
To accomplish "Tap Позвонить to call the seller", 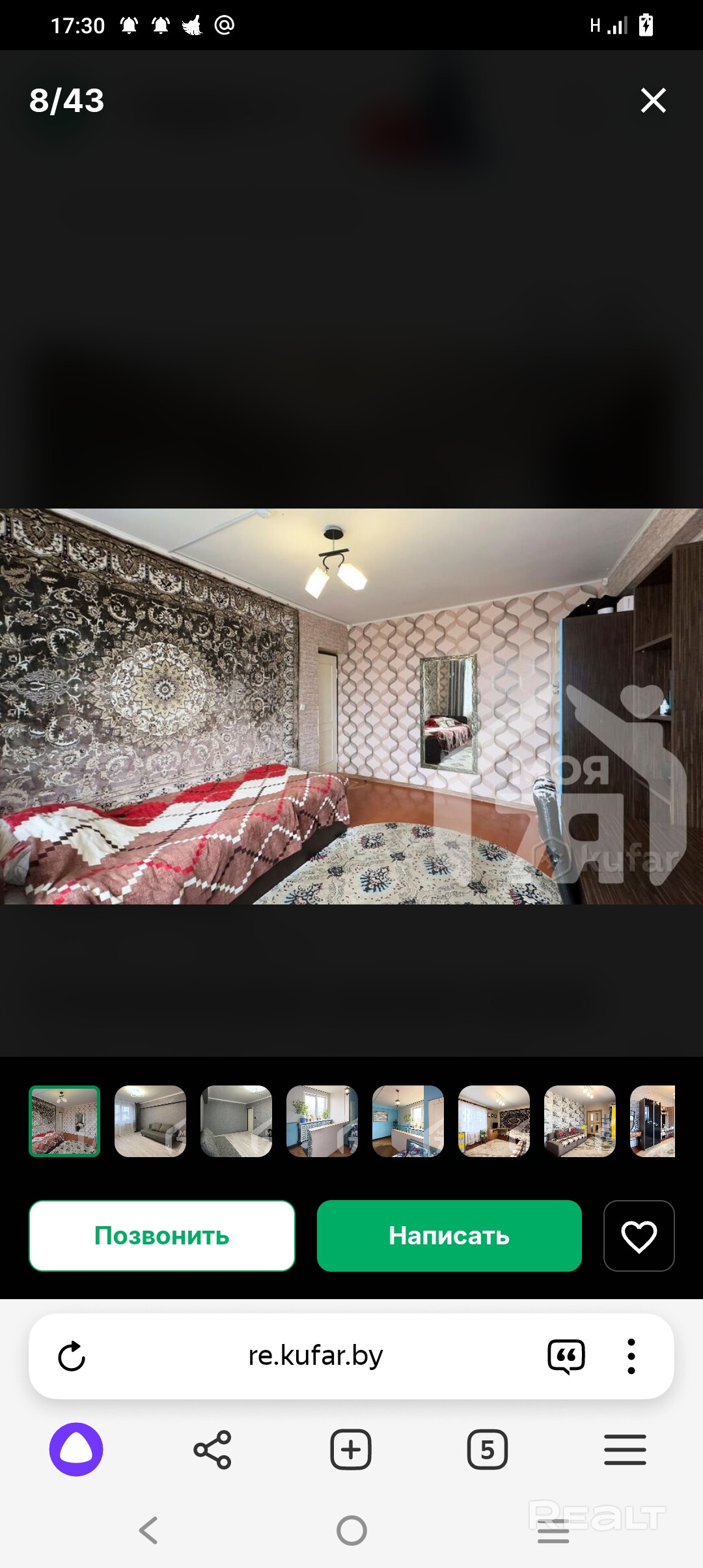I will (162, 1235).
